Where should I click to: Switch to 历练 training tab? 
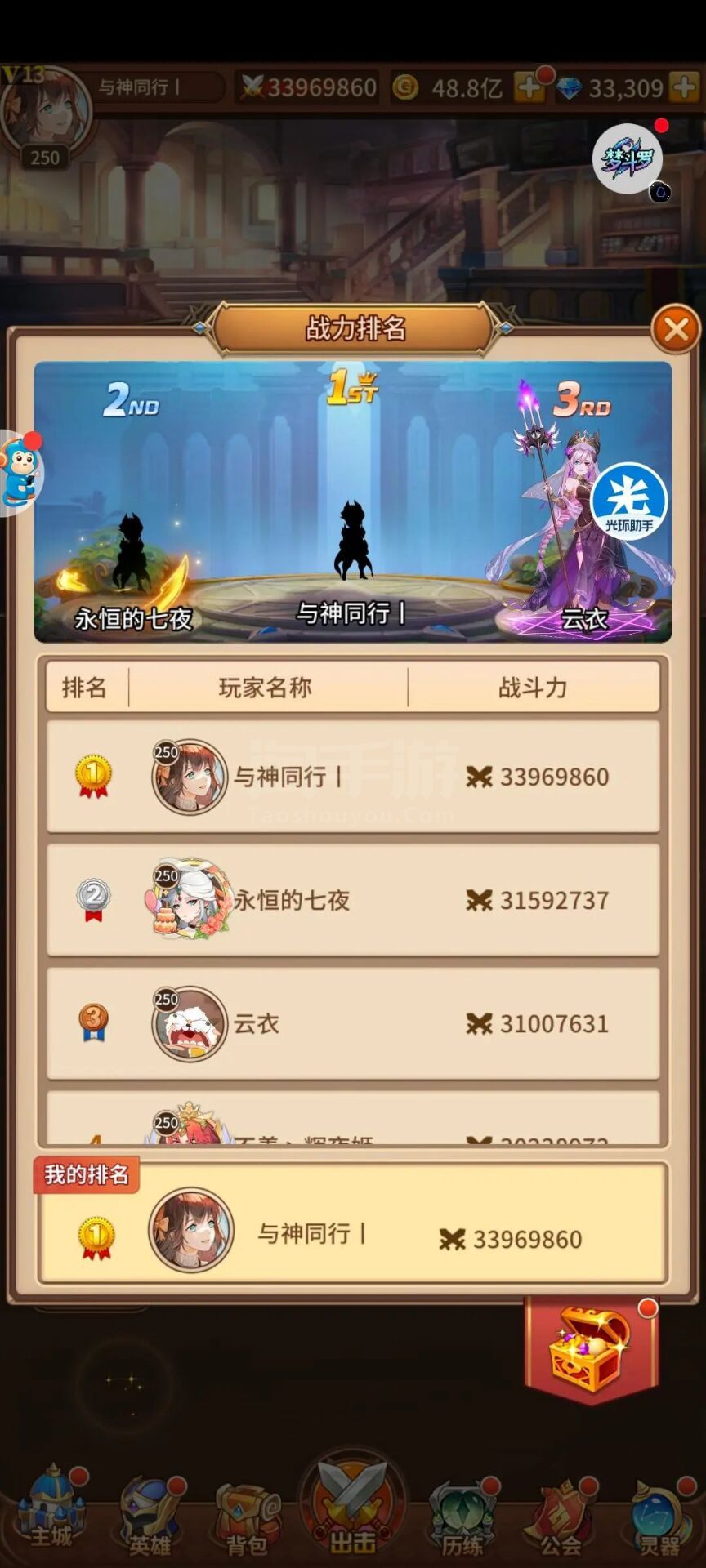(462, 1517)
